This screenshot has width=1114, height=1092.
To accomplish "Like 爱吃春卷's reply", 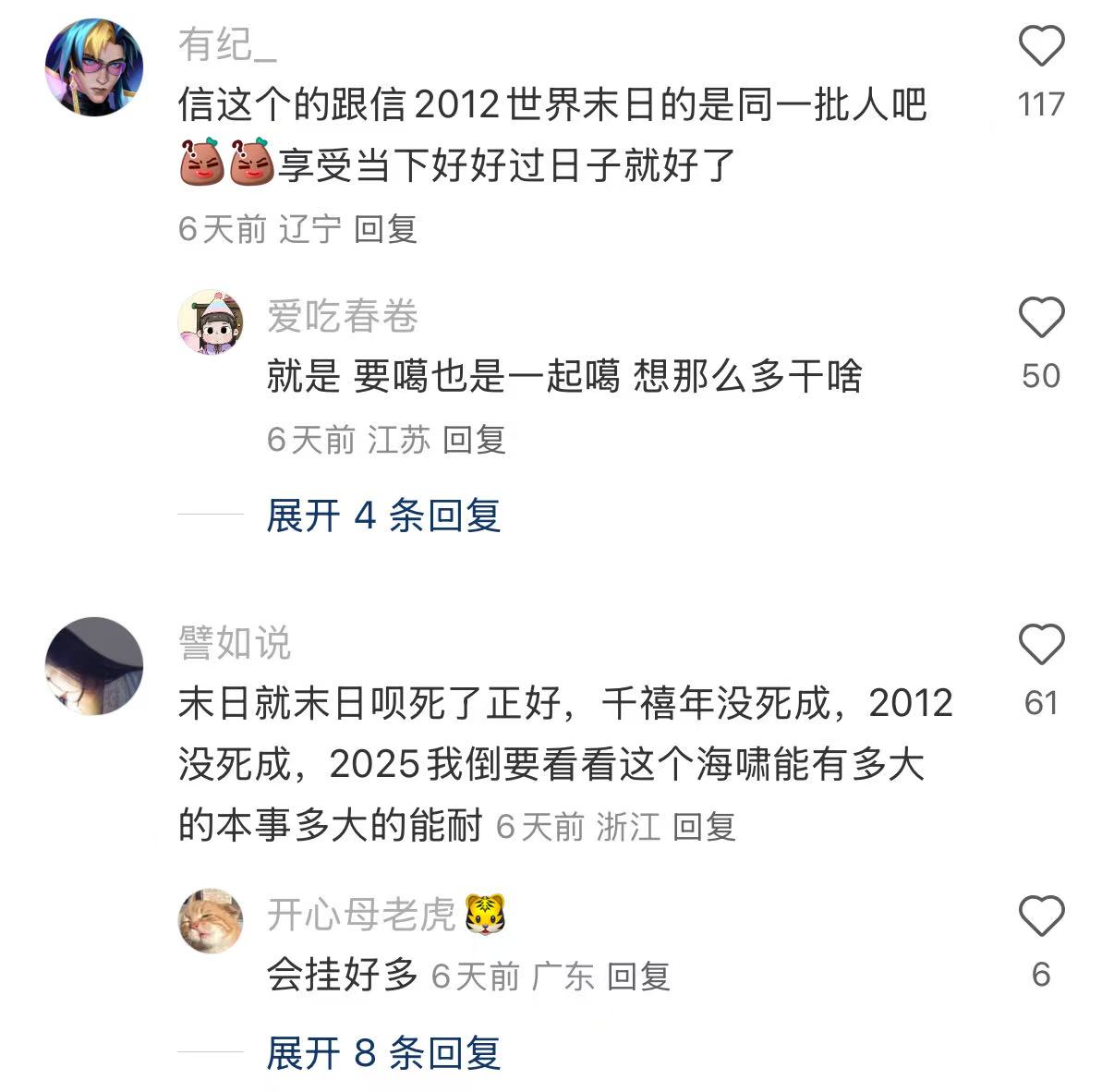I will point(1041,318).
